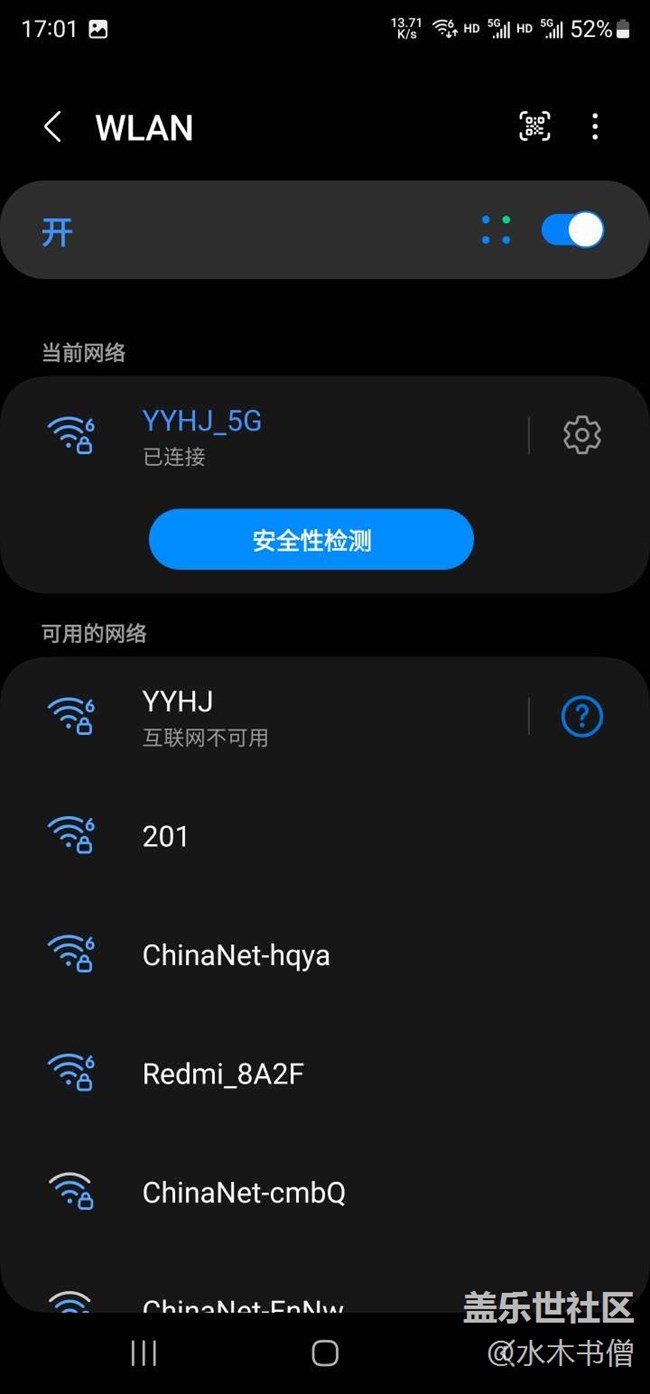Go to the home screen
This screenshot has width=650, height=1394.
pos(325,1353)
